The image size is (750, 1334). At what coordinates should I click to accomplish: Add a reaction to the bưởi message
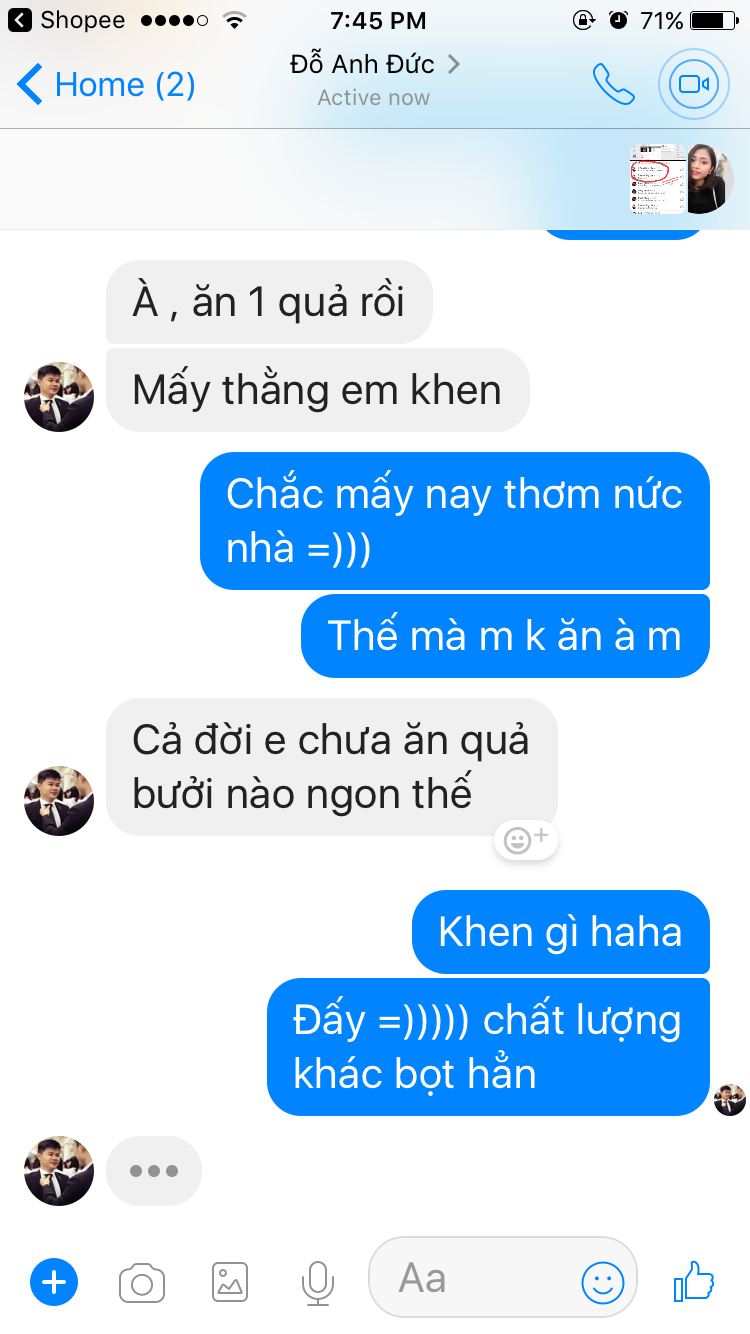point(525,841)
